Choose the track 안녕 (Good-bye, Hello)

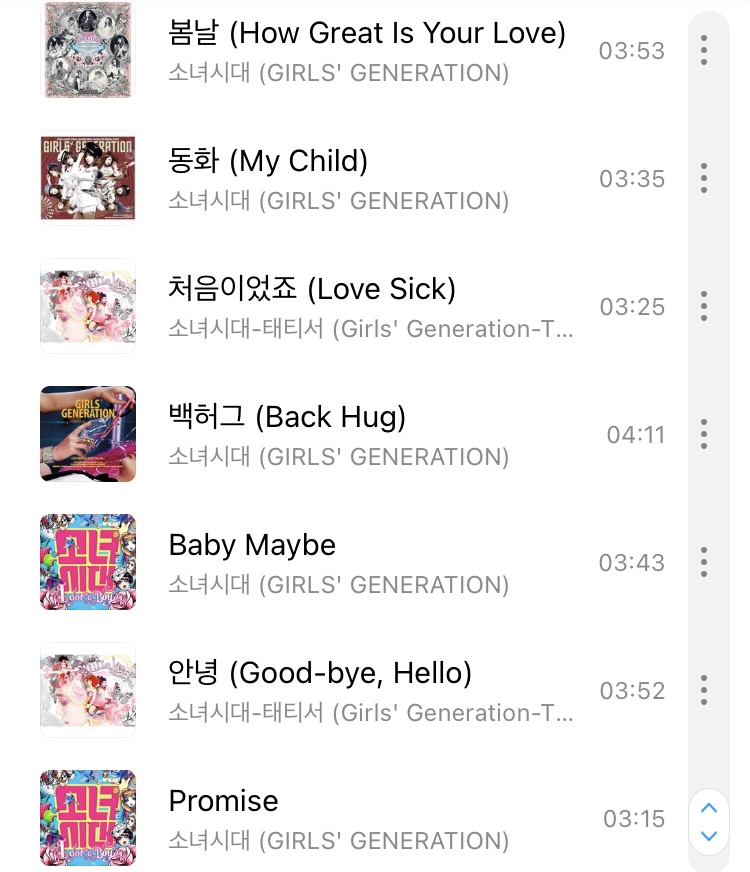coord(320,674)
